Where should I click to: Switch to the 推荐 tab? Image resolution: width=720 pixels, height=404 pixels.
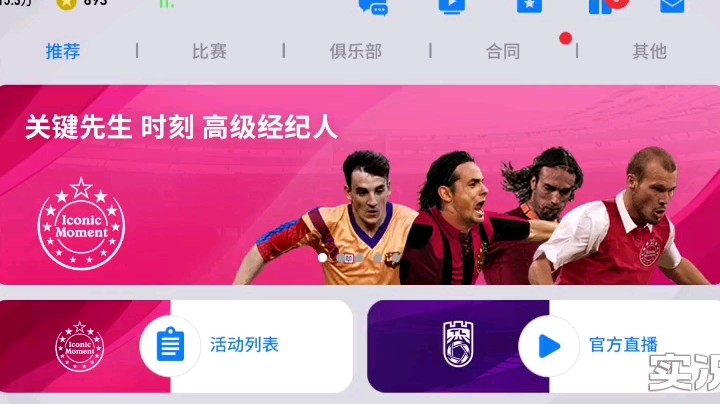point(63,51)
